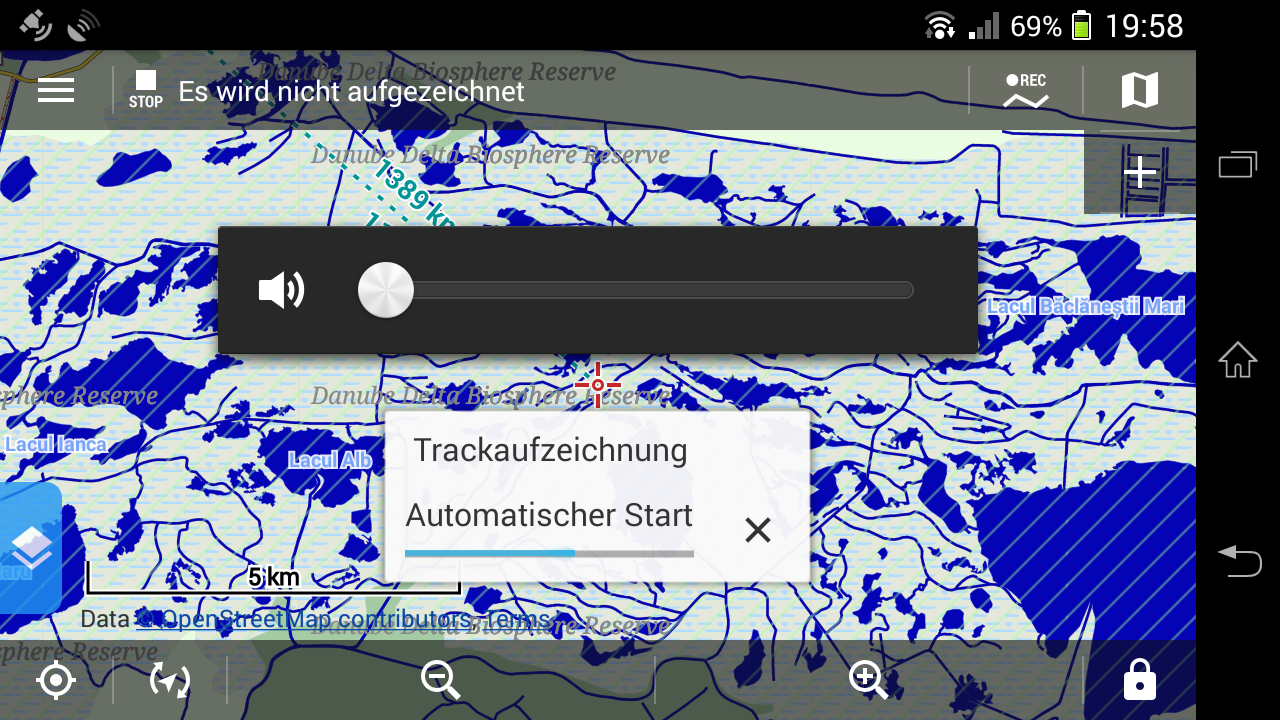Lock the screen with padlock icon
Image resolution: width=1280 pixels, height=720 pixels.
1139,681
